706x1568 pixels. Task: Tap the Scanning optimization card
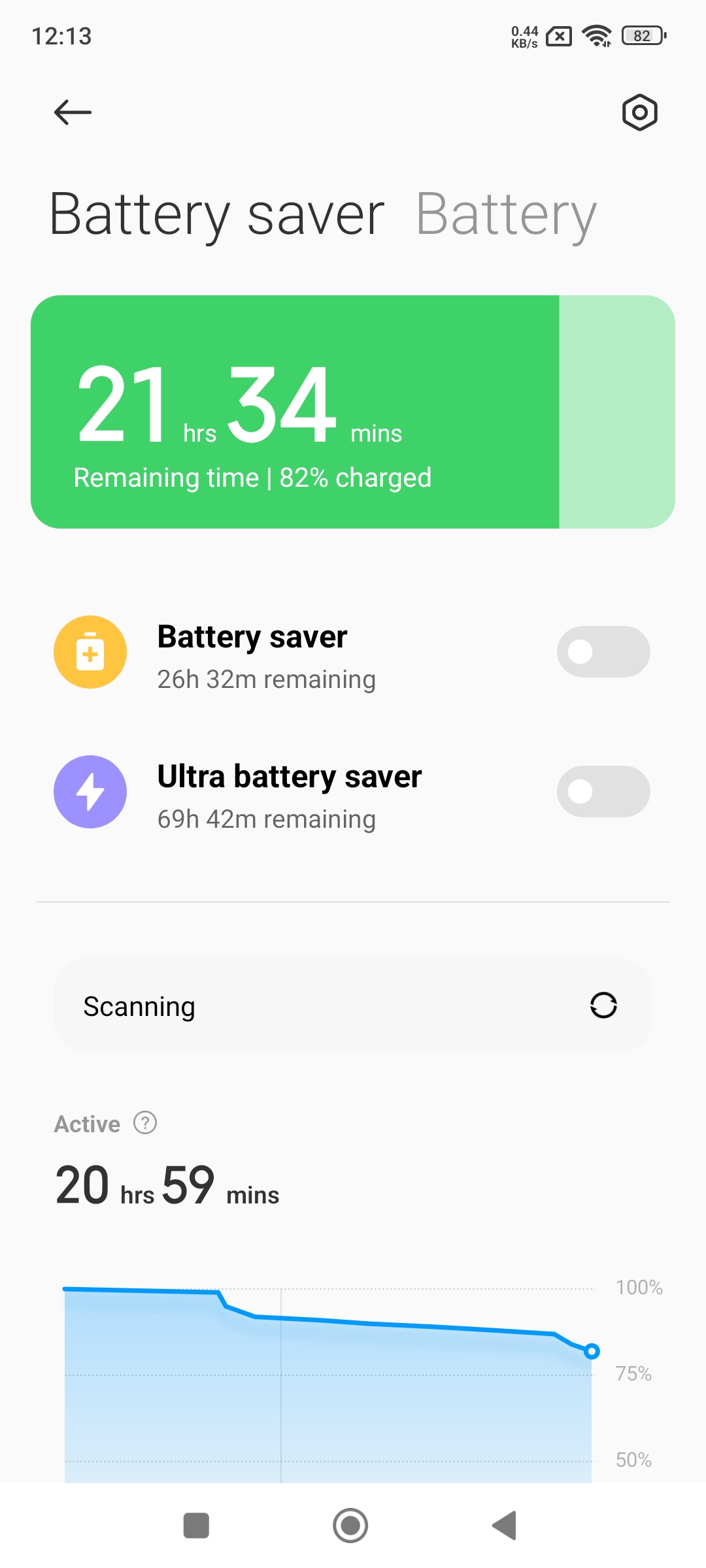pos(353,1006)
